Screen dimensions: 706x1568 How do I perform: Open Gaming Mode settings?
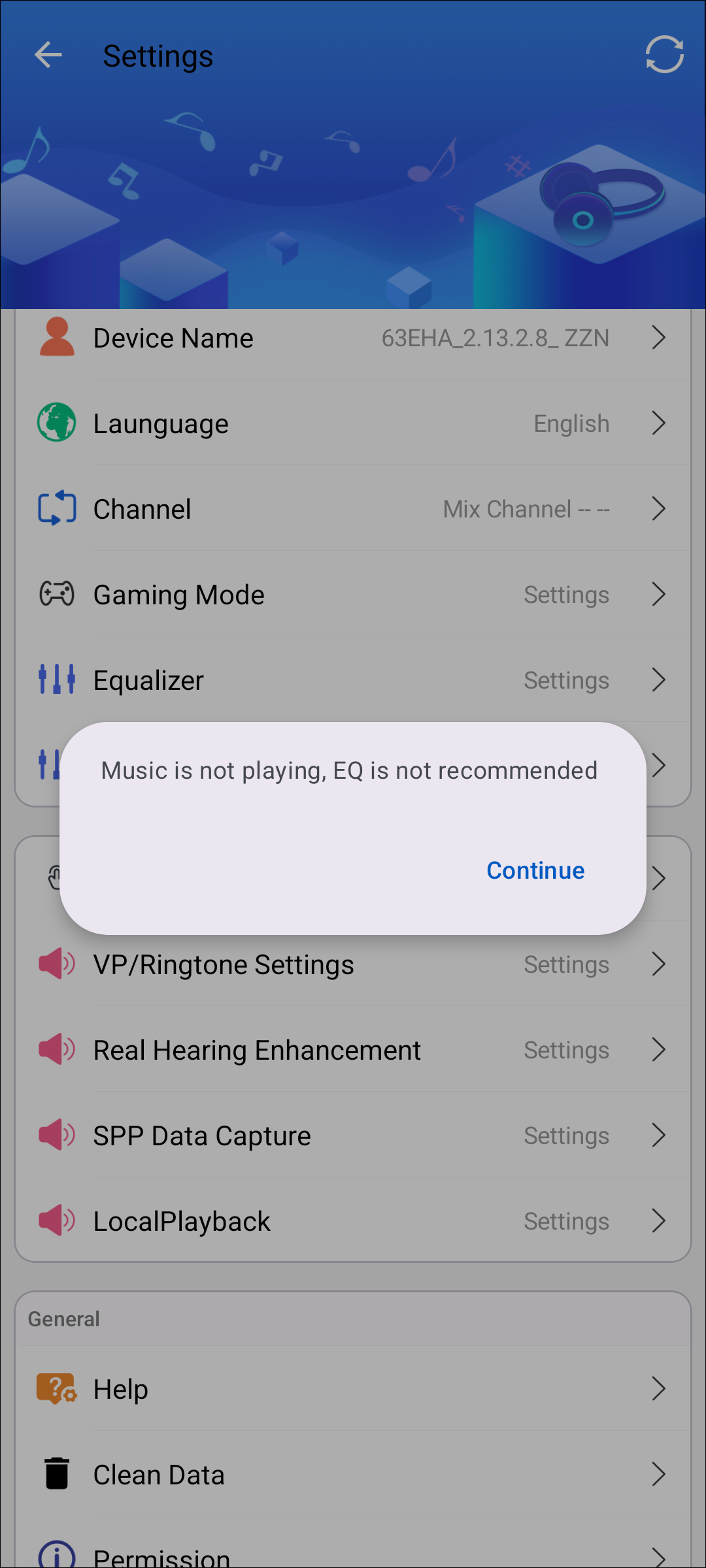point(353,595)
